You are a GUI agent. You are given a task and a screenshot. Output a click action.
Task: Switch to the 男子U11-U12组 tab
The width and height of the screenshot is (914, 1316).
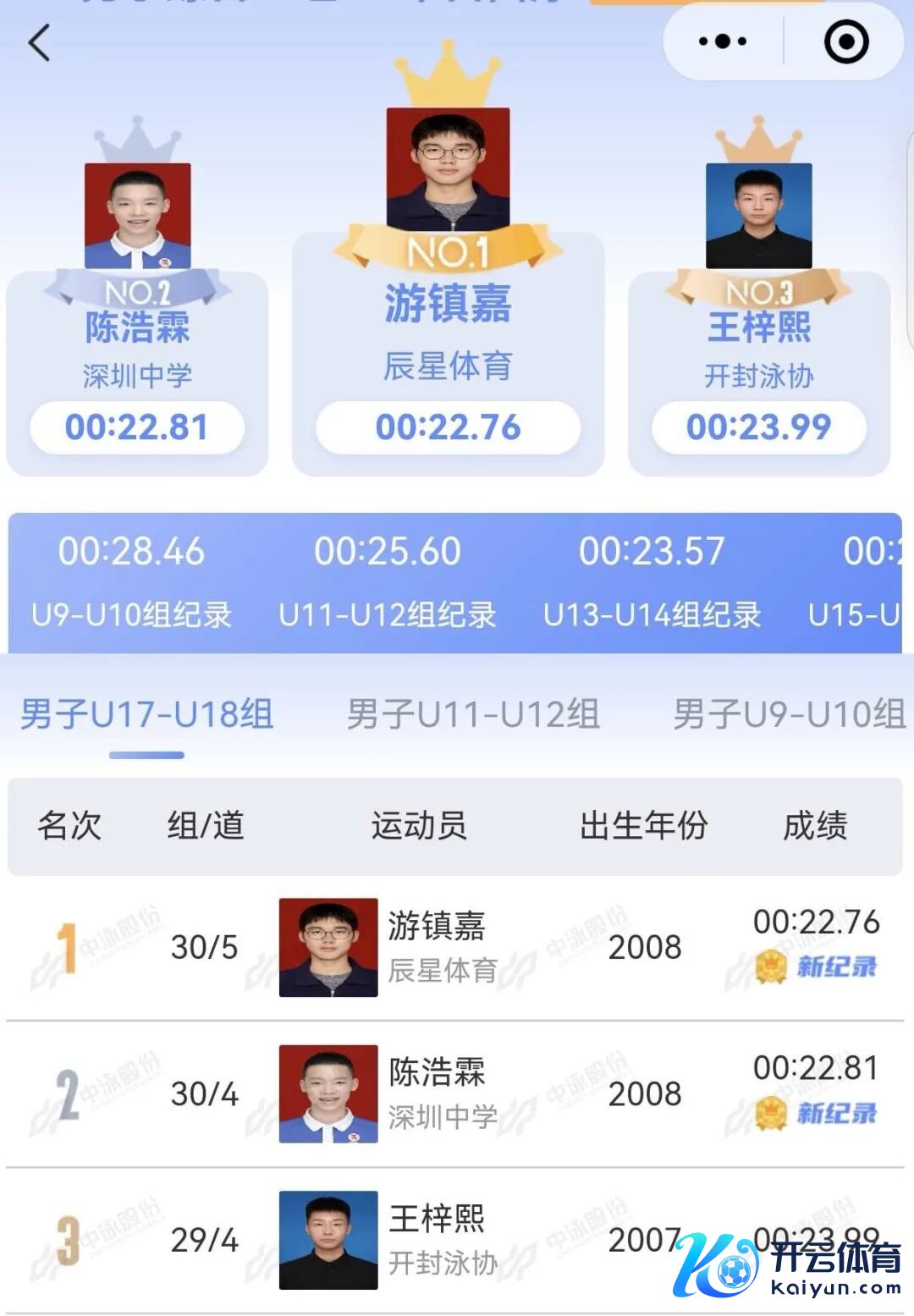tap(473, 714)
